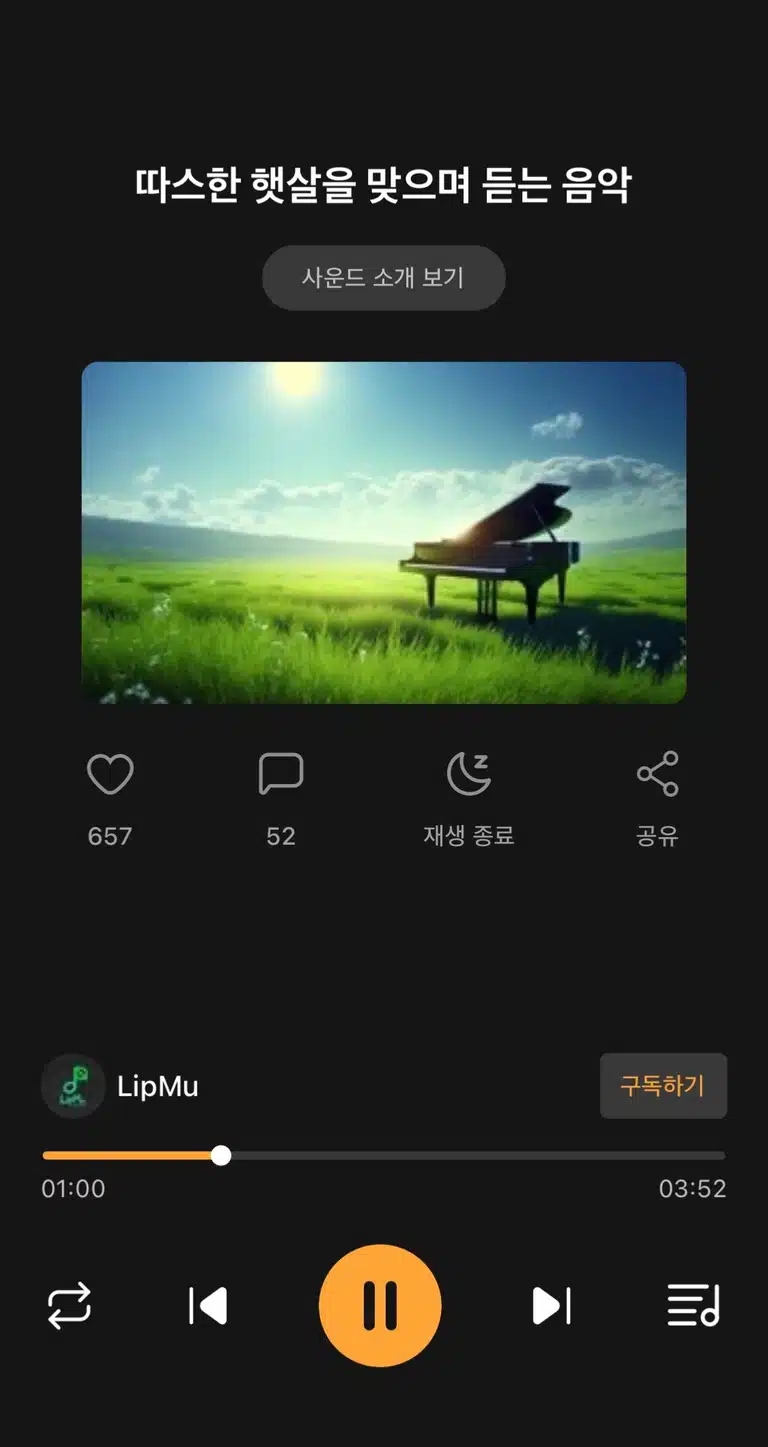768x1447 pixels.
Task: Tap the playback progress bar handle
Action: (x=221, y=1156)
